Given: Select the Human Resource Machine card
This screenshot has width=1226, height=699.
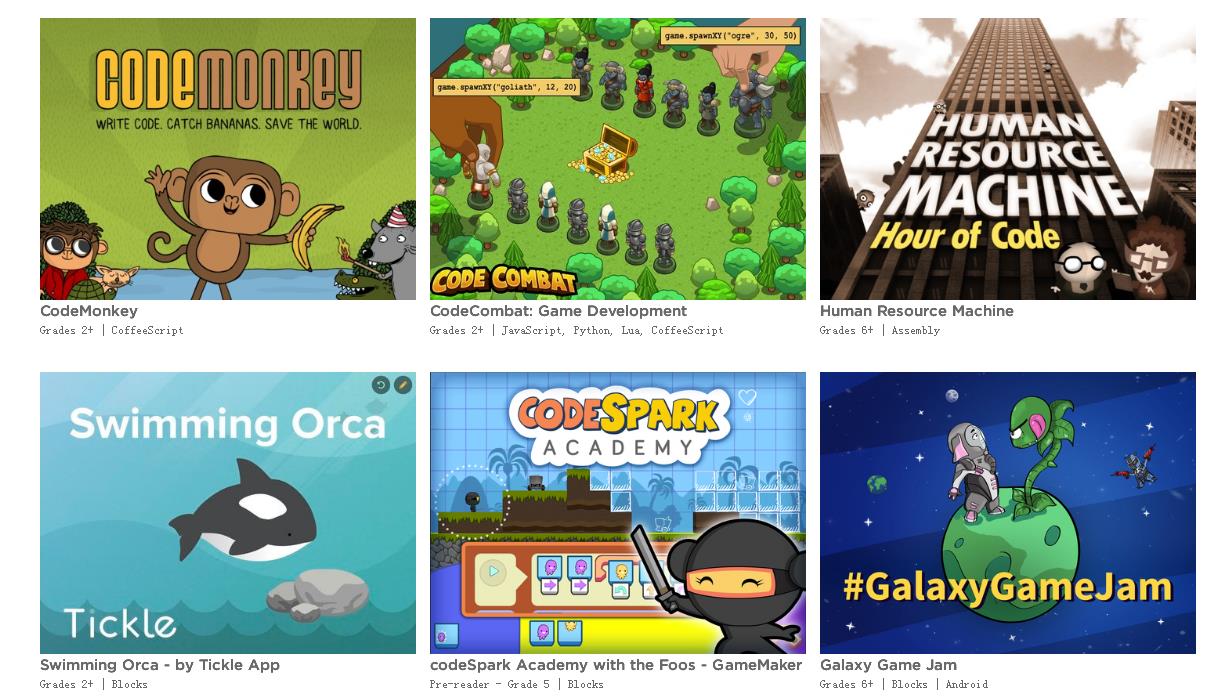Looking at the screenshot, I should 1007,160.
